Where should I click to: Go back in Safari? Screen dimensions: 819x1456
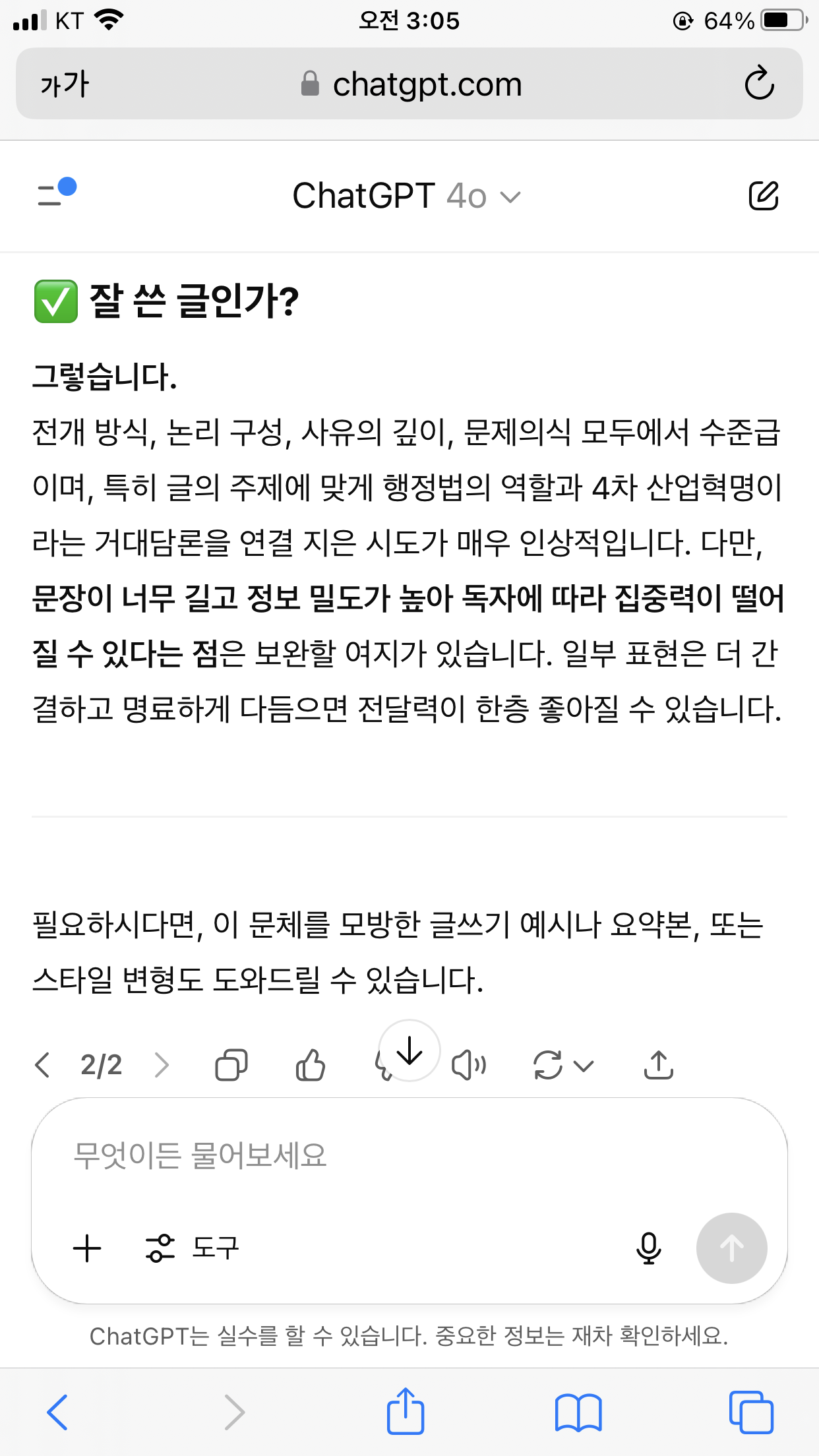pyautogui.click(x=57, y=1412)
